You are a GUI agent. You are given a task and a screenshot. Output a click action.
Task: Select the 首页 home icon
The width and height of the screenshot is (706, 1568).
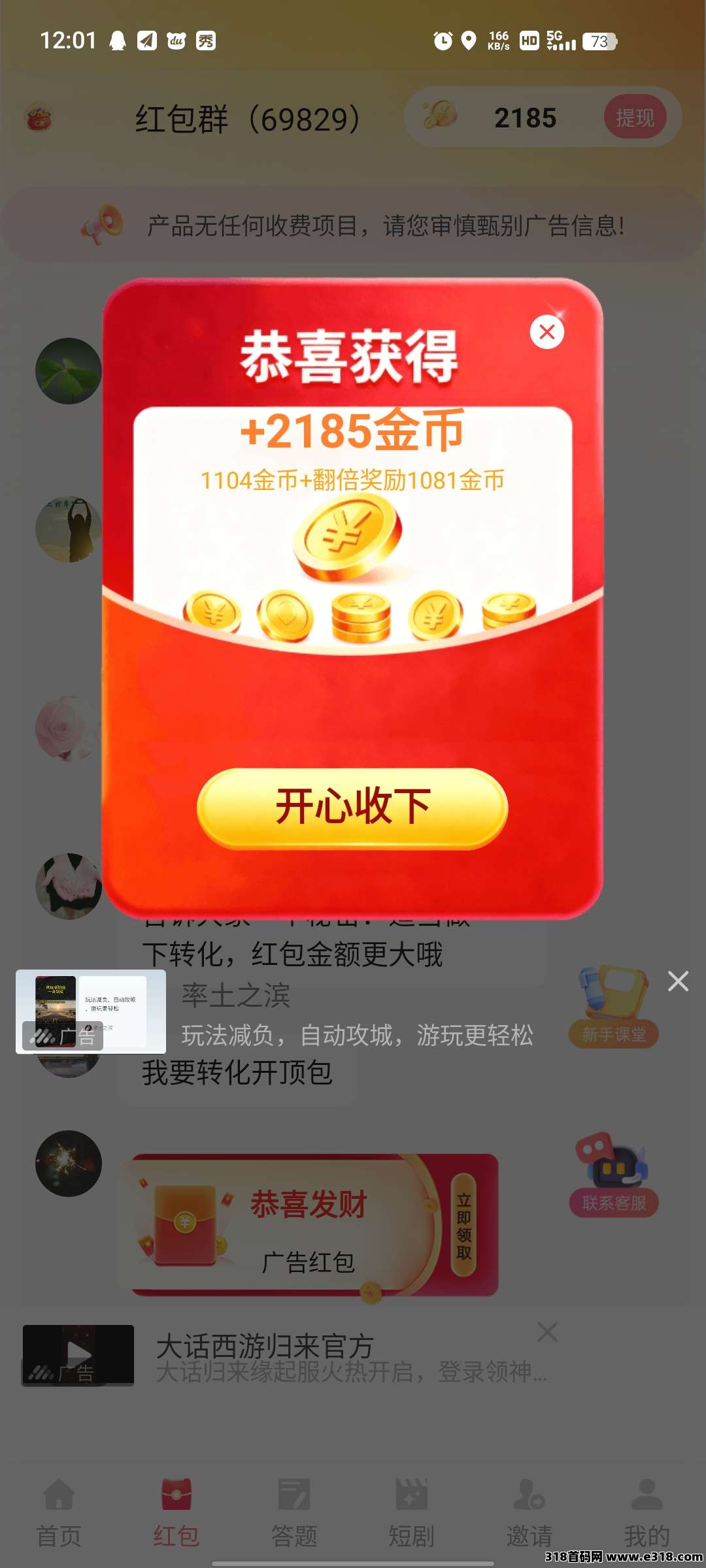tap(59, 1509)
